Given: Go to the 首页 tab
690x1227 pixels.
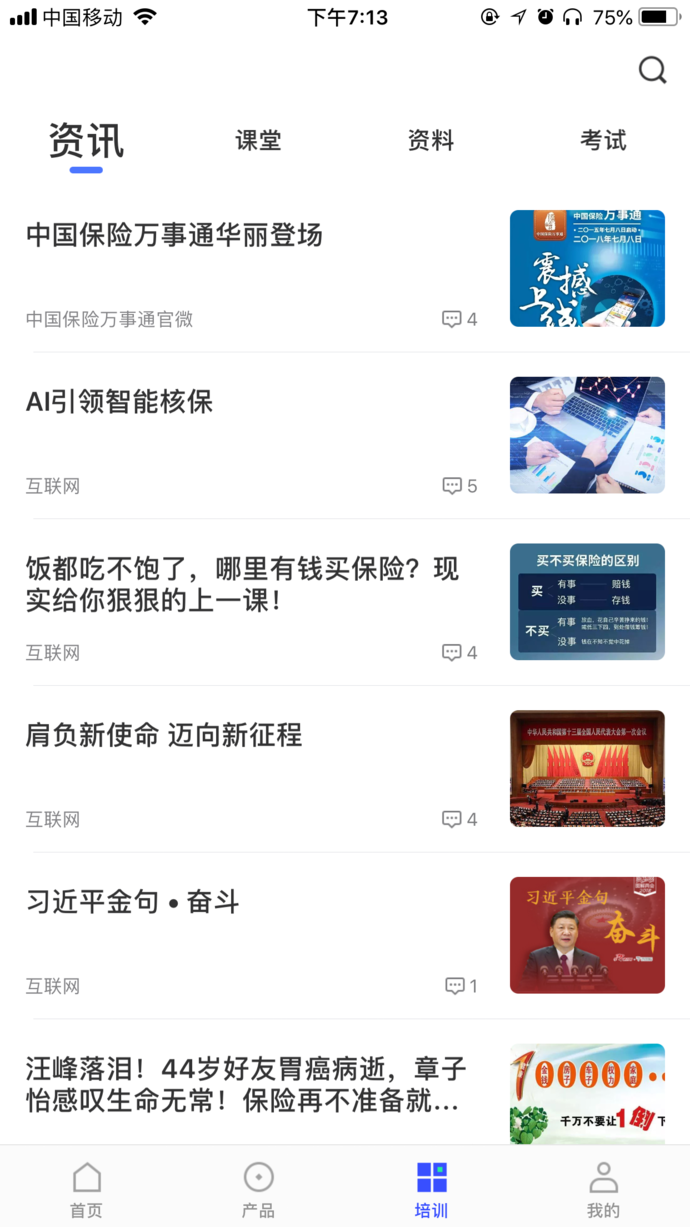Looking at the screenshot, I should (x=86, y=1189).
